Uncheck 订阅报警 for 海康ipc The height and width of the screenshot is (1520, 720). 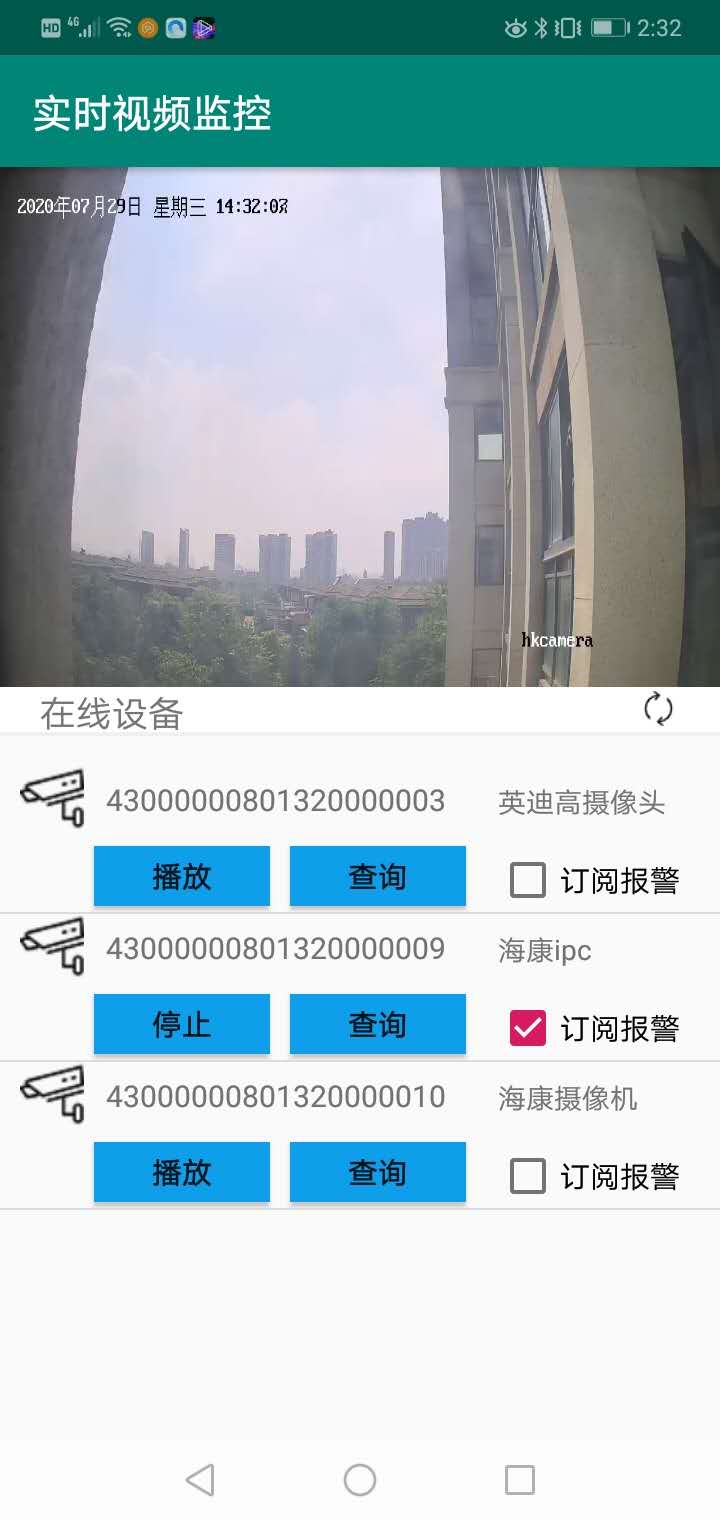click(528, 1028)
